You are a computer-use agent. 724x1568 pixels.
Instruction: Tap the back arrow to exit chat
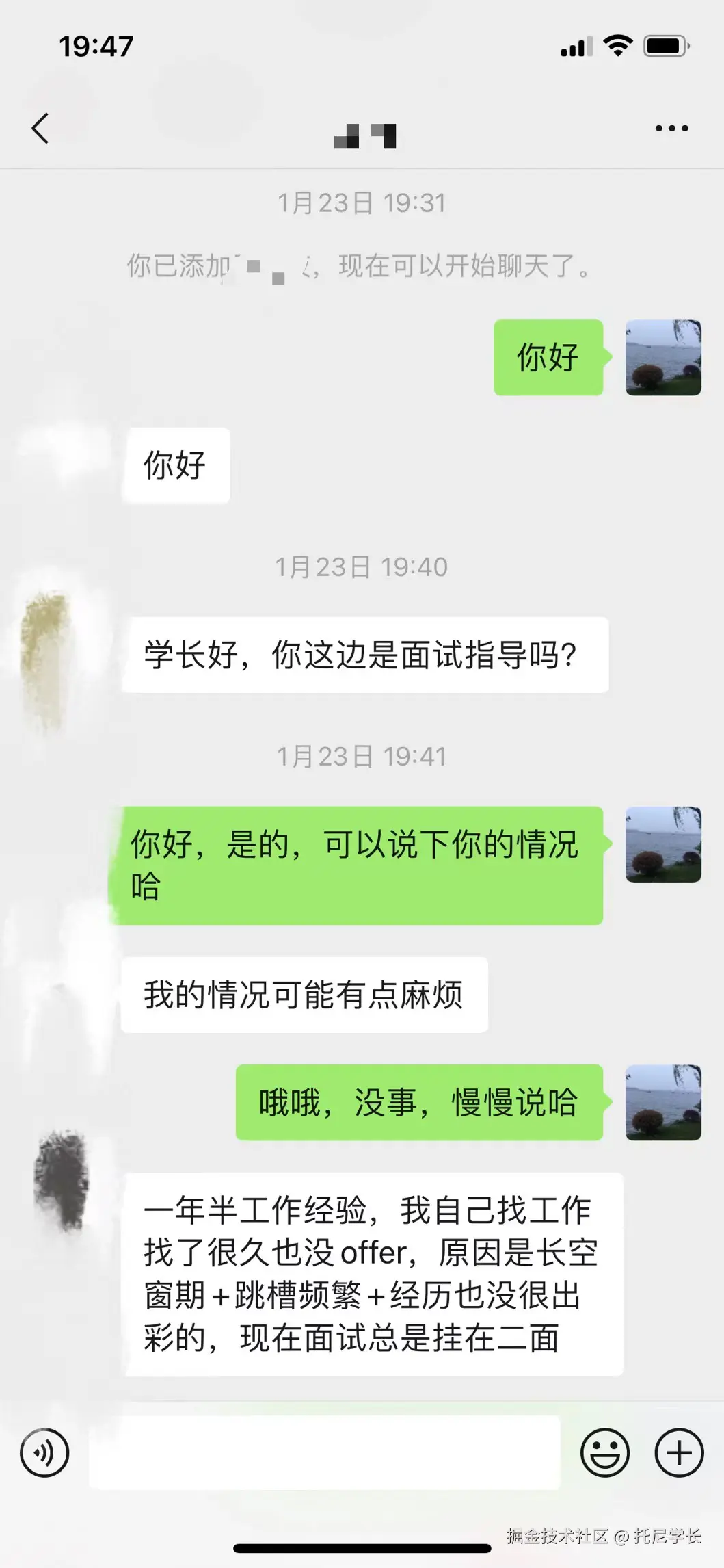coord(40,127)
